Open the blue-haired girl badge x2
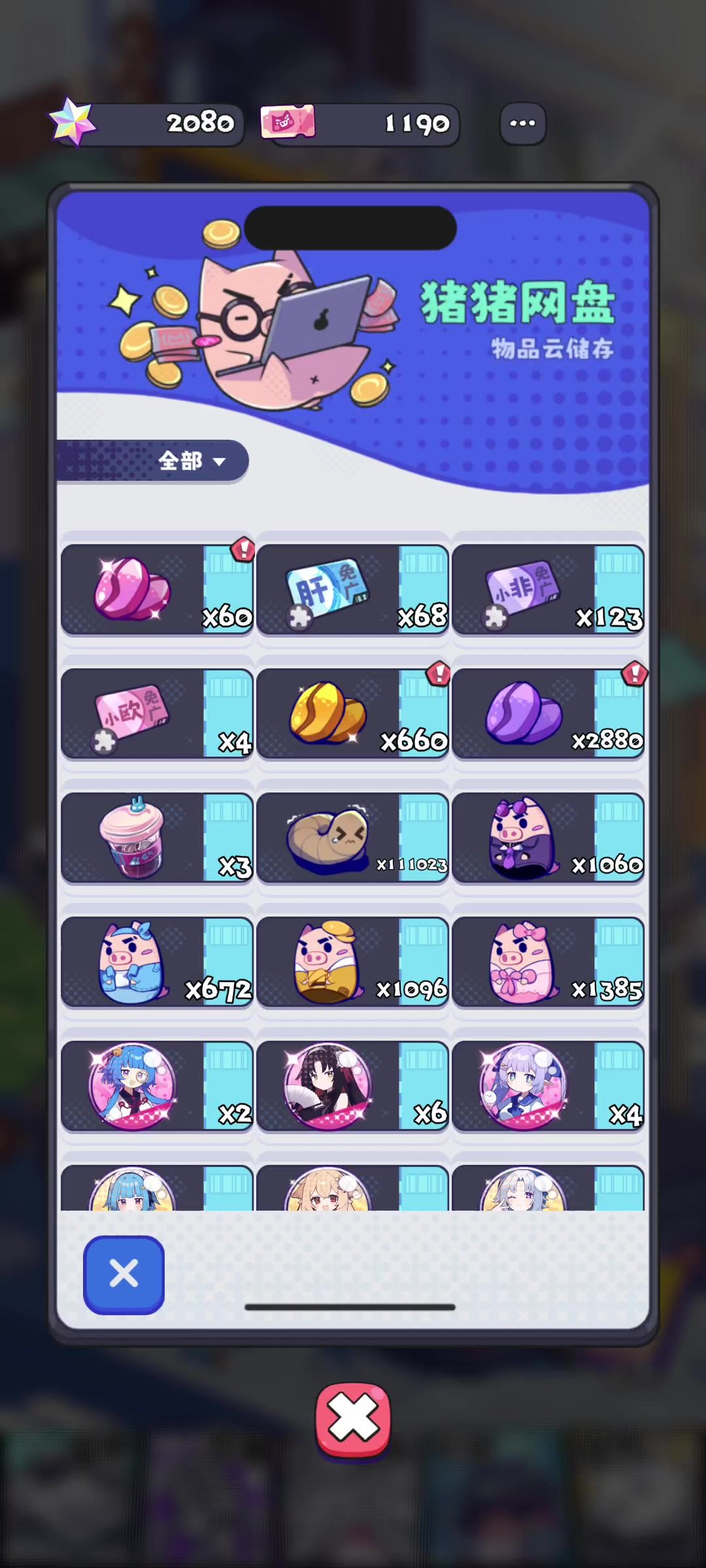706x1568 pixels. pyautogui.click(x=157, y=1086)
